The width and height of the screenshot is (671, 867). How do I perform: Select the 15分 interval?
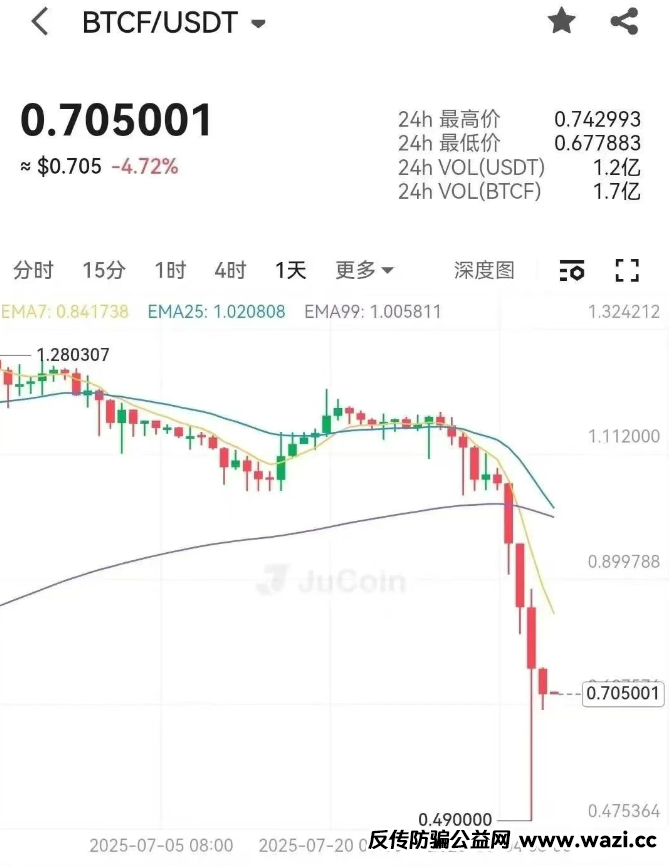pos(104,270)
